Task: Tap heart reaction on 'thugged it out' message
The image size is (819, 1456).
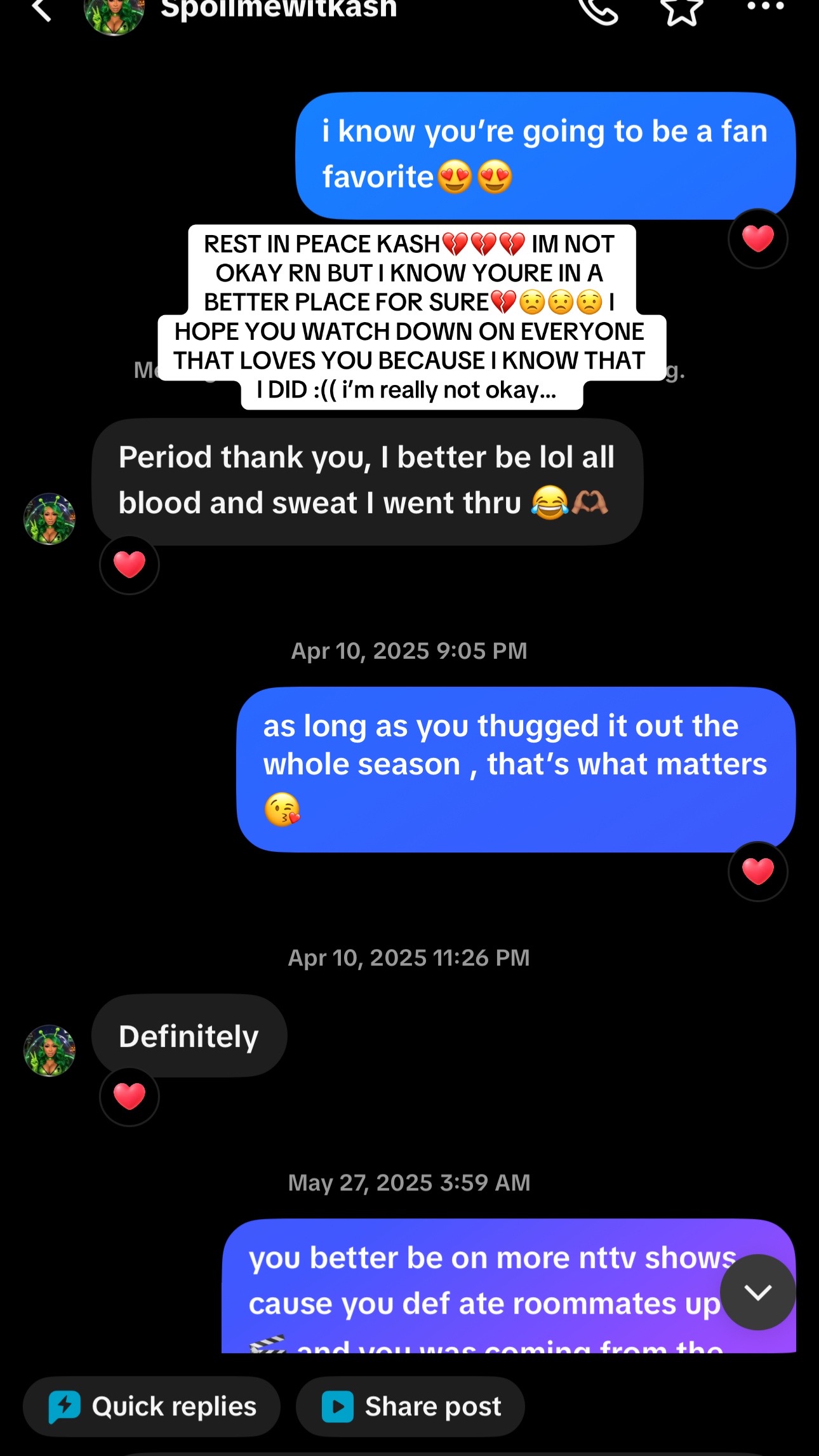Action: (757, 871)
